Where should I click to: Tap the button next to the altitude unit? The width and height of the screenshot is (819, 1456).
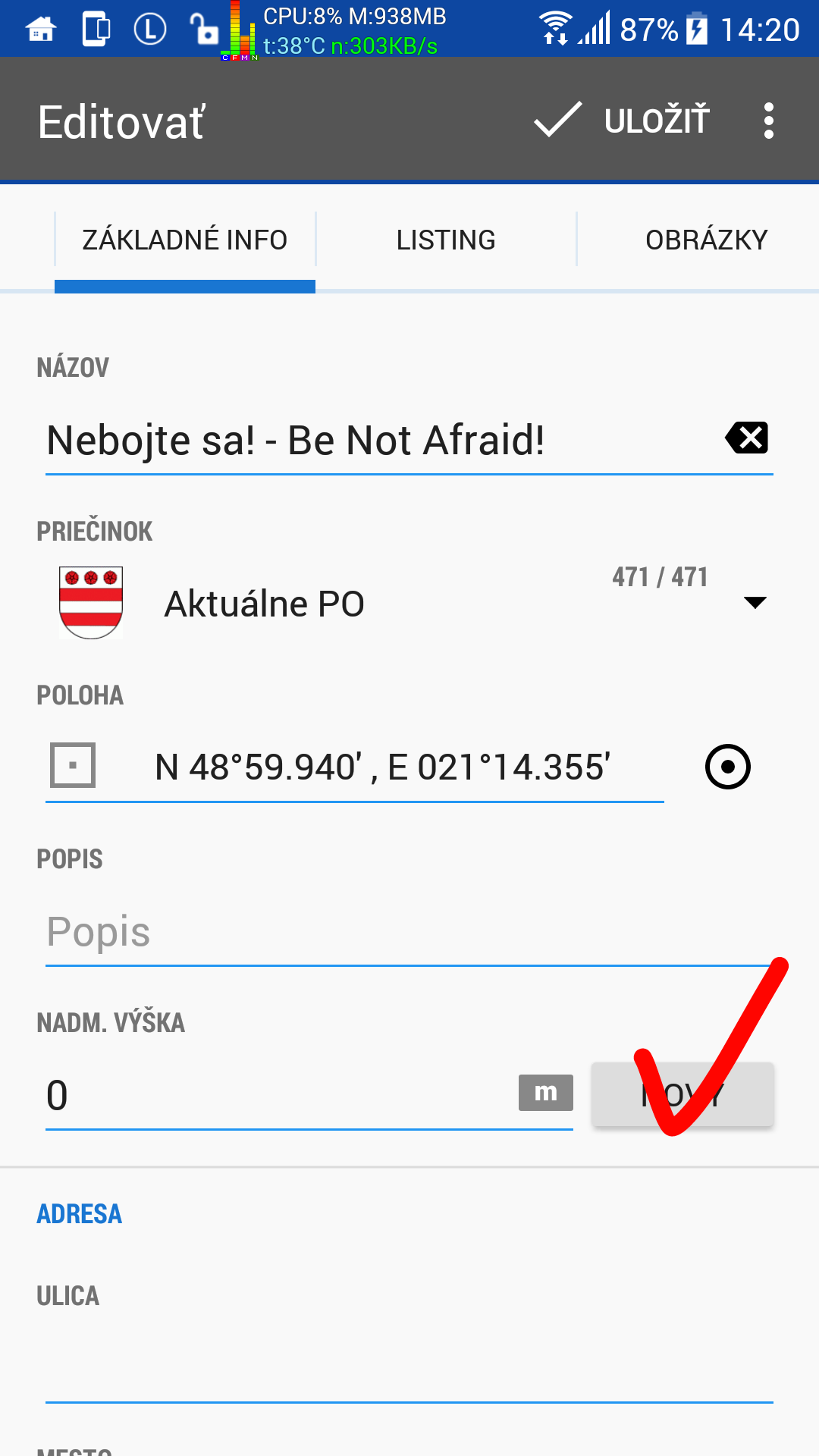tap(682, 1094)
